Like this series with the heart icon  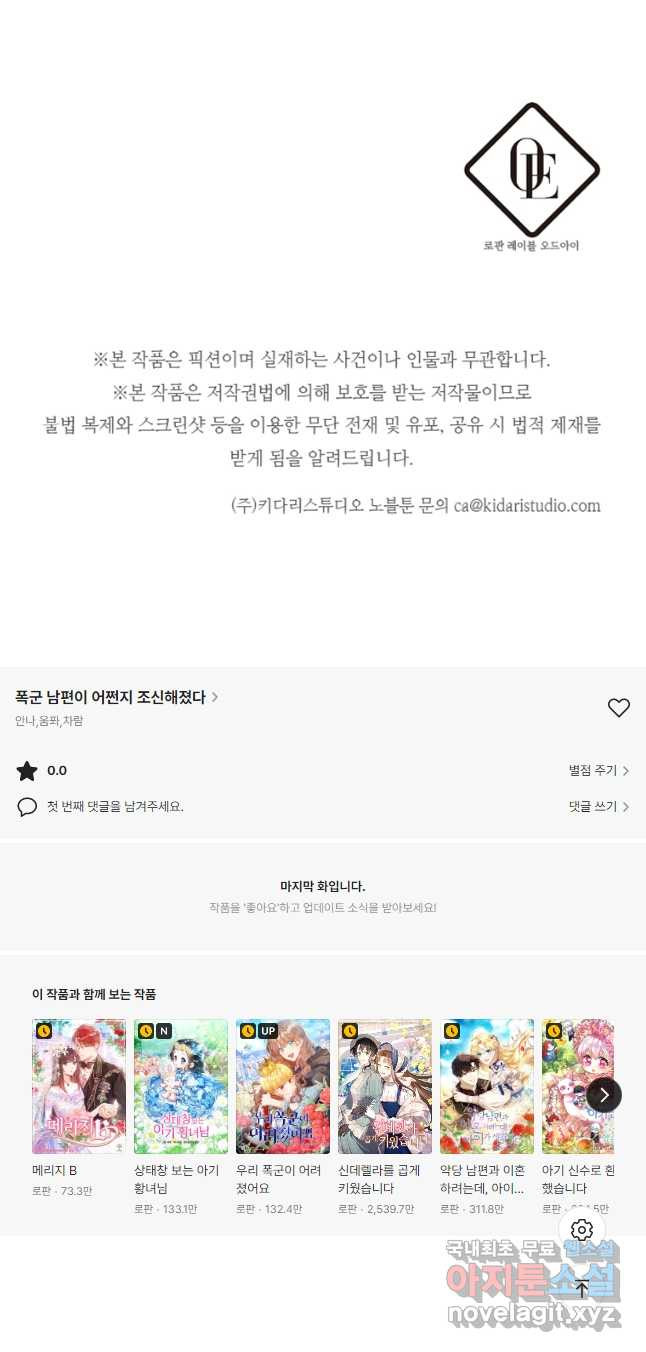pos(619,708)
